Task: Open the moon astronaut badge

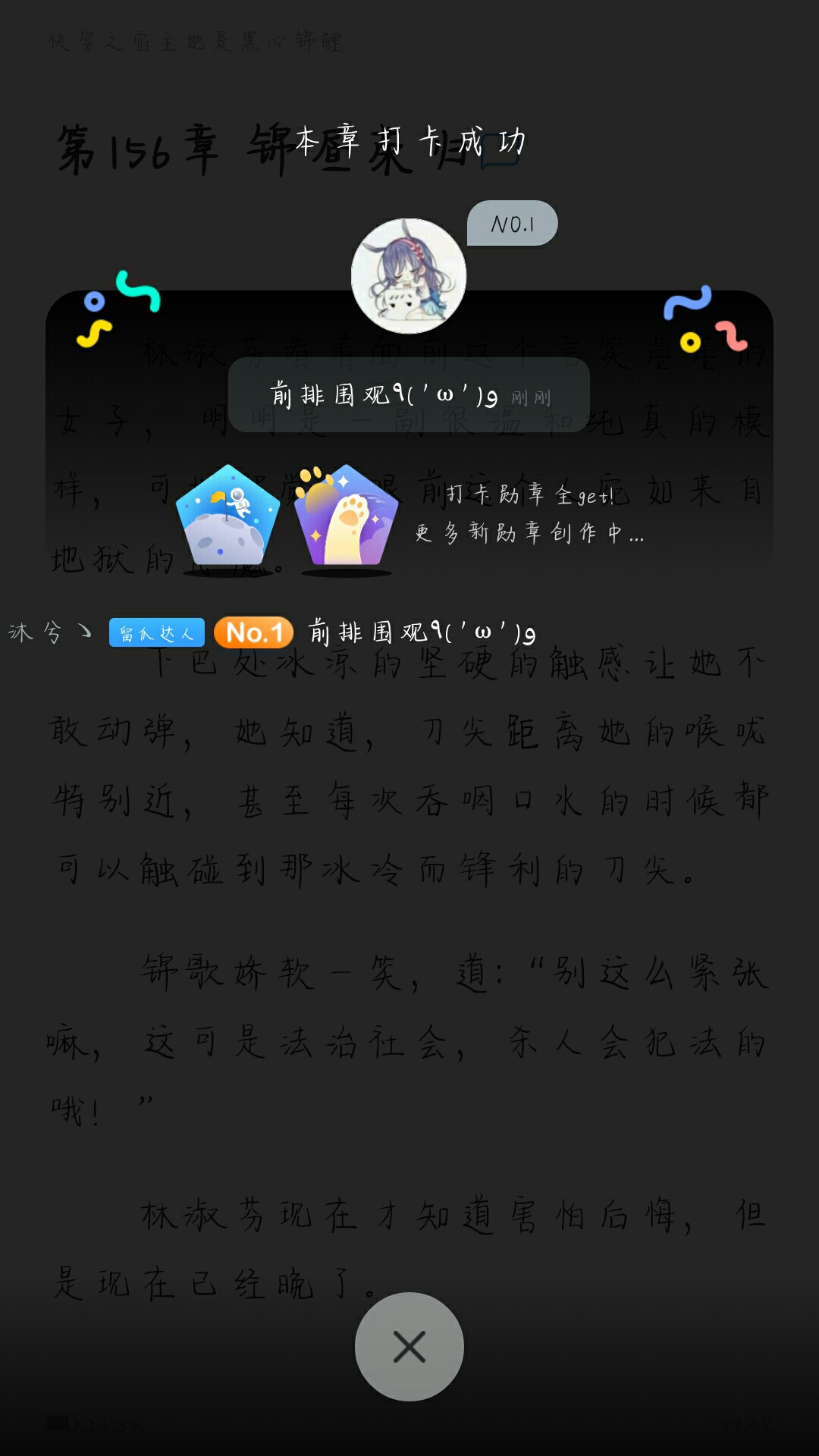Action: 227,518
